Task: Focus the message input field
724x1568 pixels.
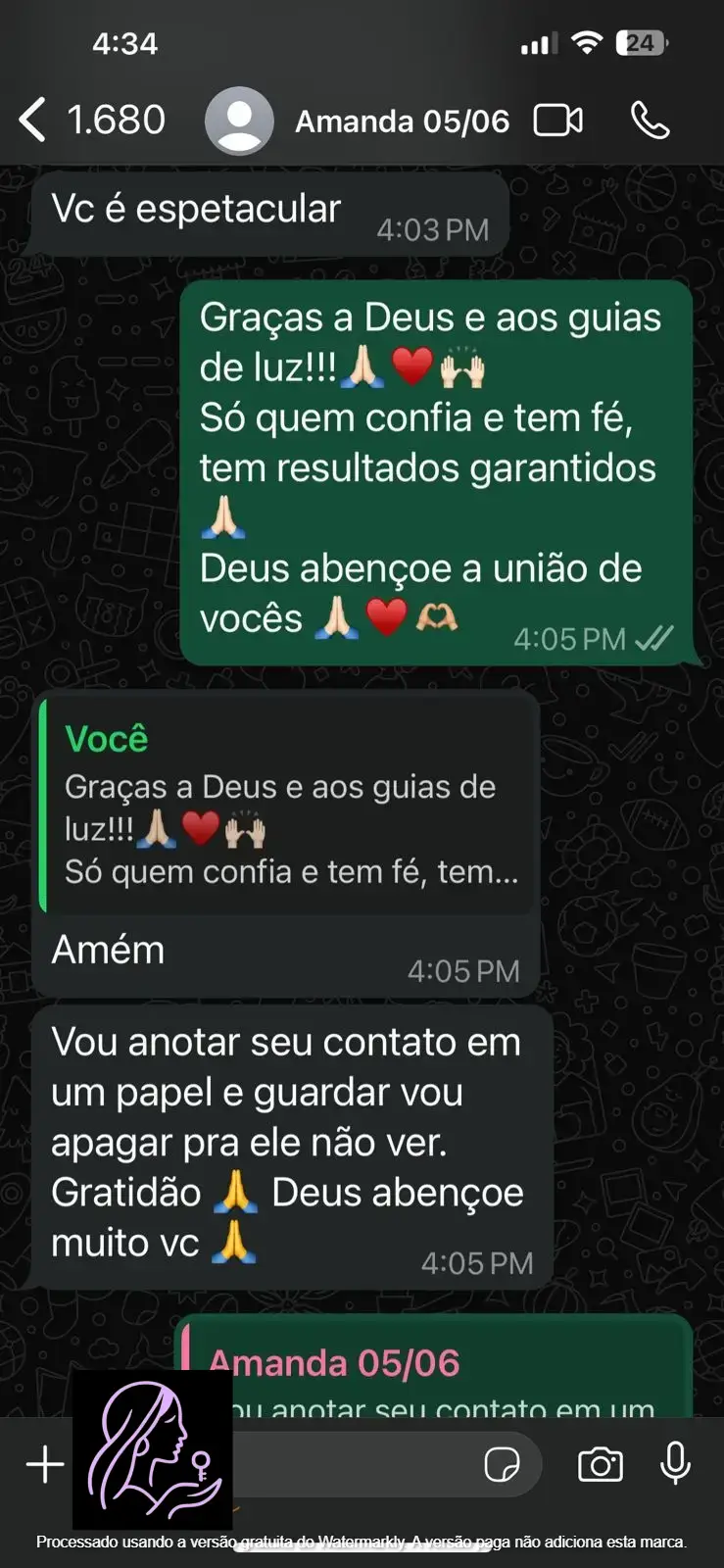Action: [353, 1464]
